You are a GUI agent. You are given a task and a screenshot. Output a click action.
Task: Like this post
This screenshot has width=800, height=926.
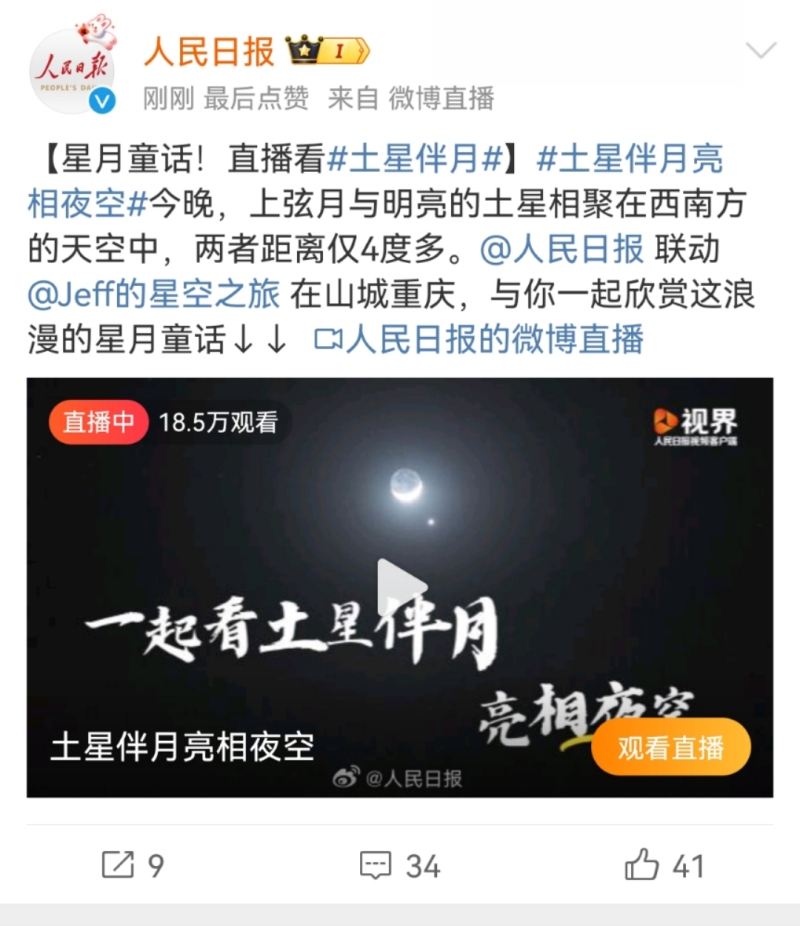pyautogui.click(x=665, y=864)
